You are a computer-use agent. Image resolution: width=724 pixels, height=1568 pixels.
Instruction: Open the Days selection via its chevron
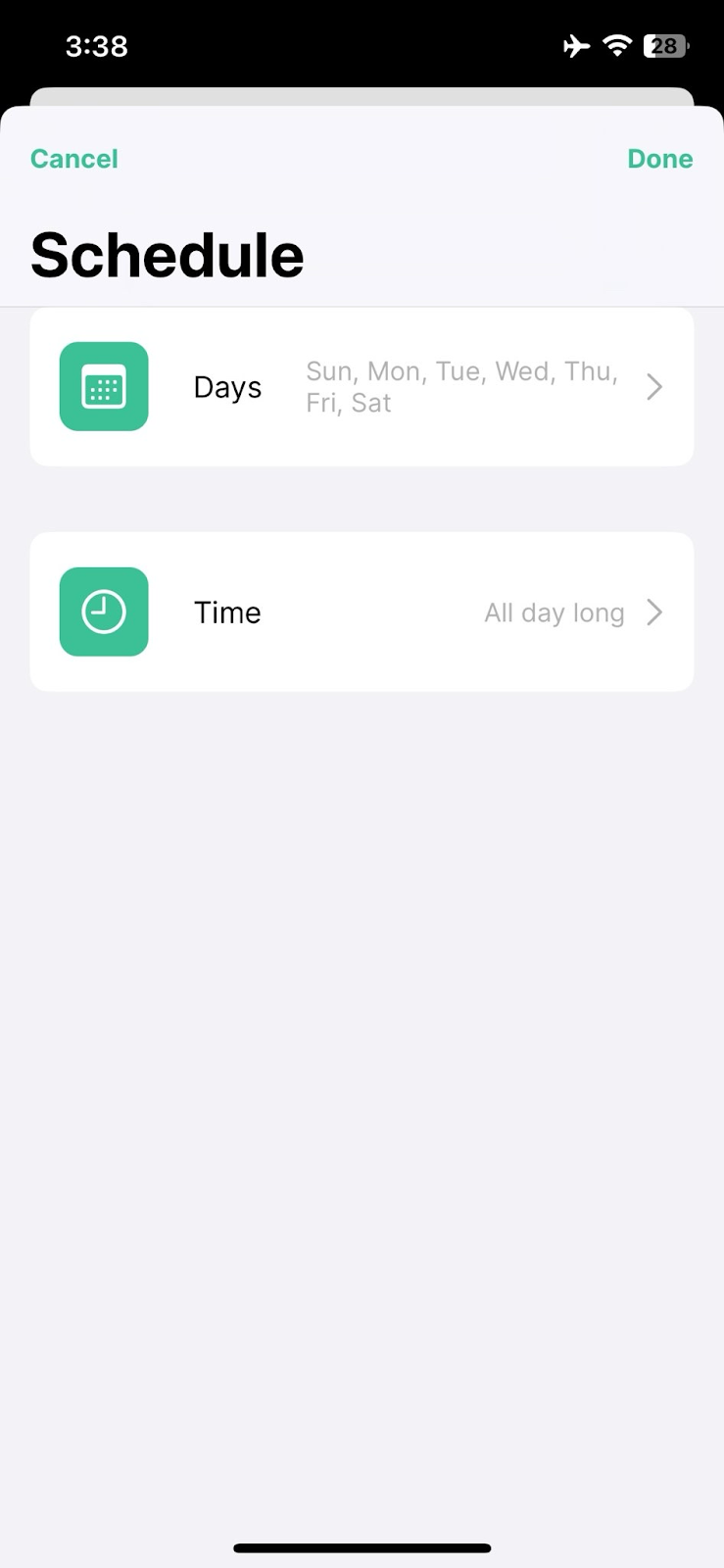(653, 386)
